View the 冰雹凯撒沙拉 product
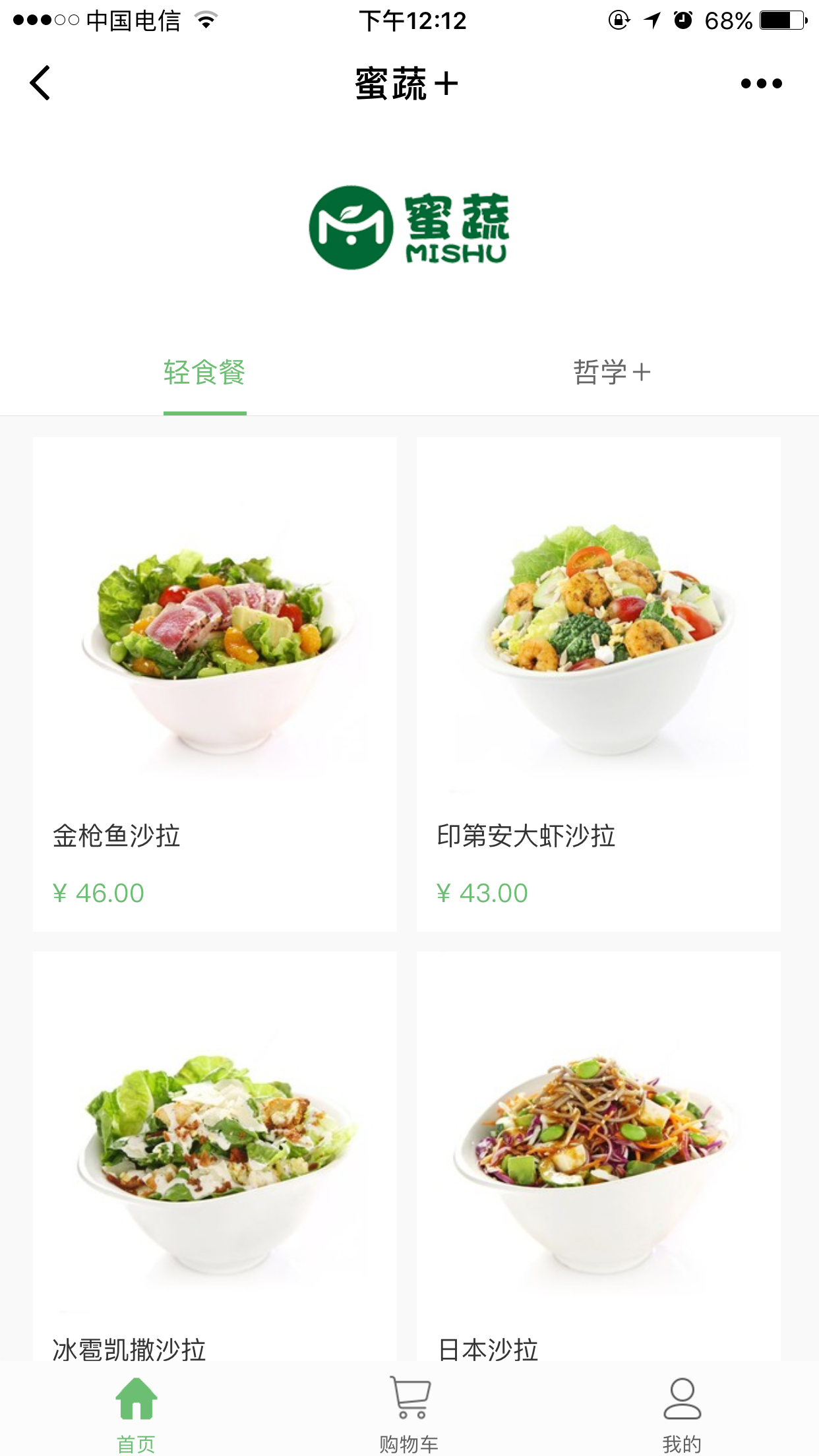819x1456 pixels. [215, 1154]
